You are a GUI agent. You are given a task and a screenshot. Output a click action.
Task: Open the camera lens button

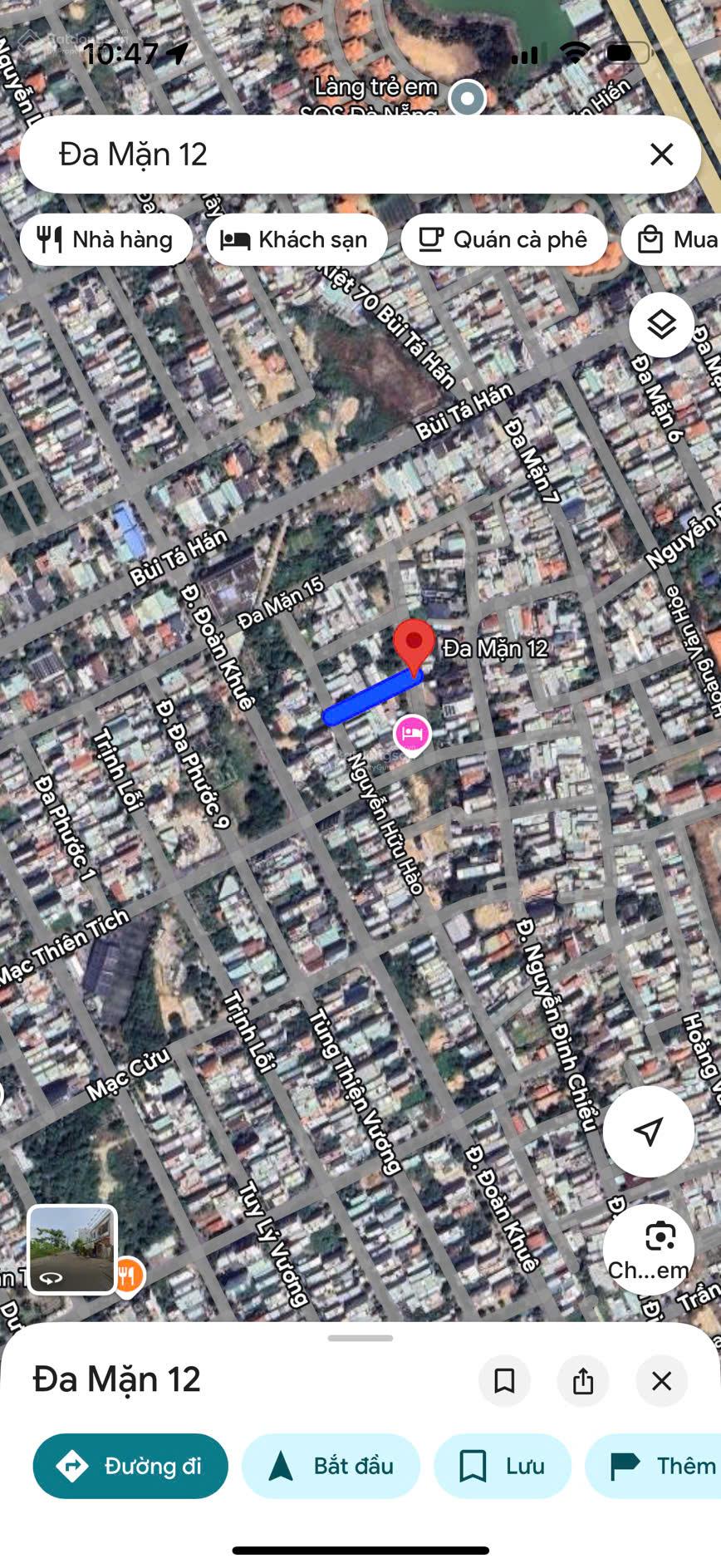(650, 1246)
